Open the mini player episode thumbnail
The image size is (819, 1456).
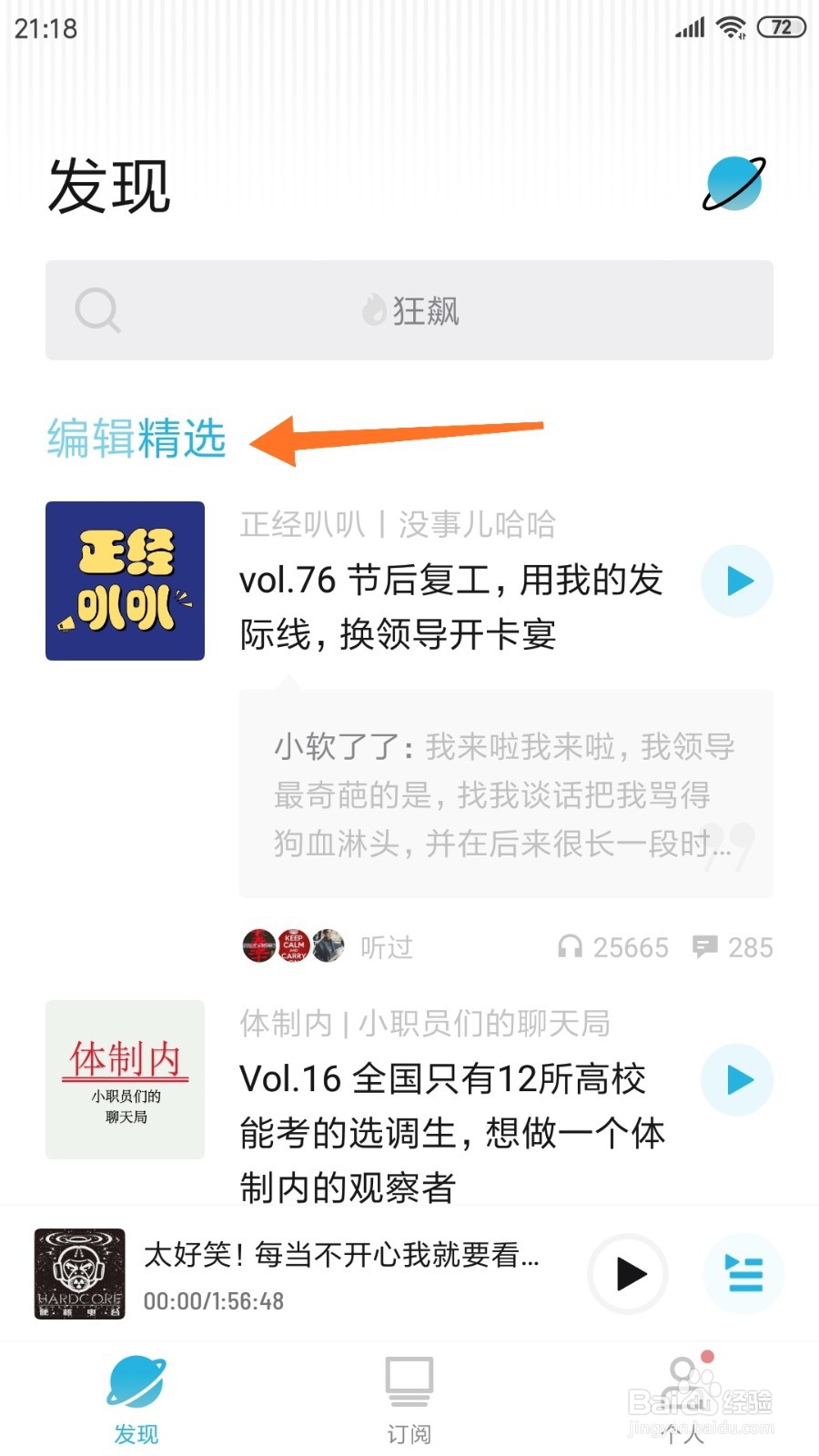click(x=77, y=1274)
